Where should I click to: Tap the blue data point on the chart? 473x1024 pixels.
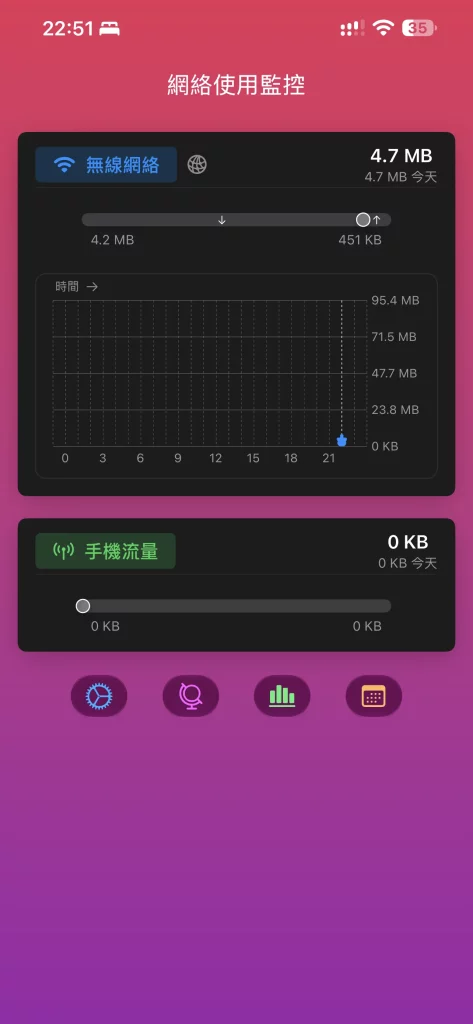click(x=342, y=440)
